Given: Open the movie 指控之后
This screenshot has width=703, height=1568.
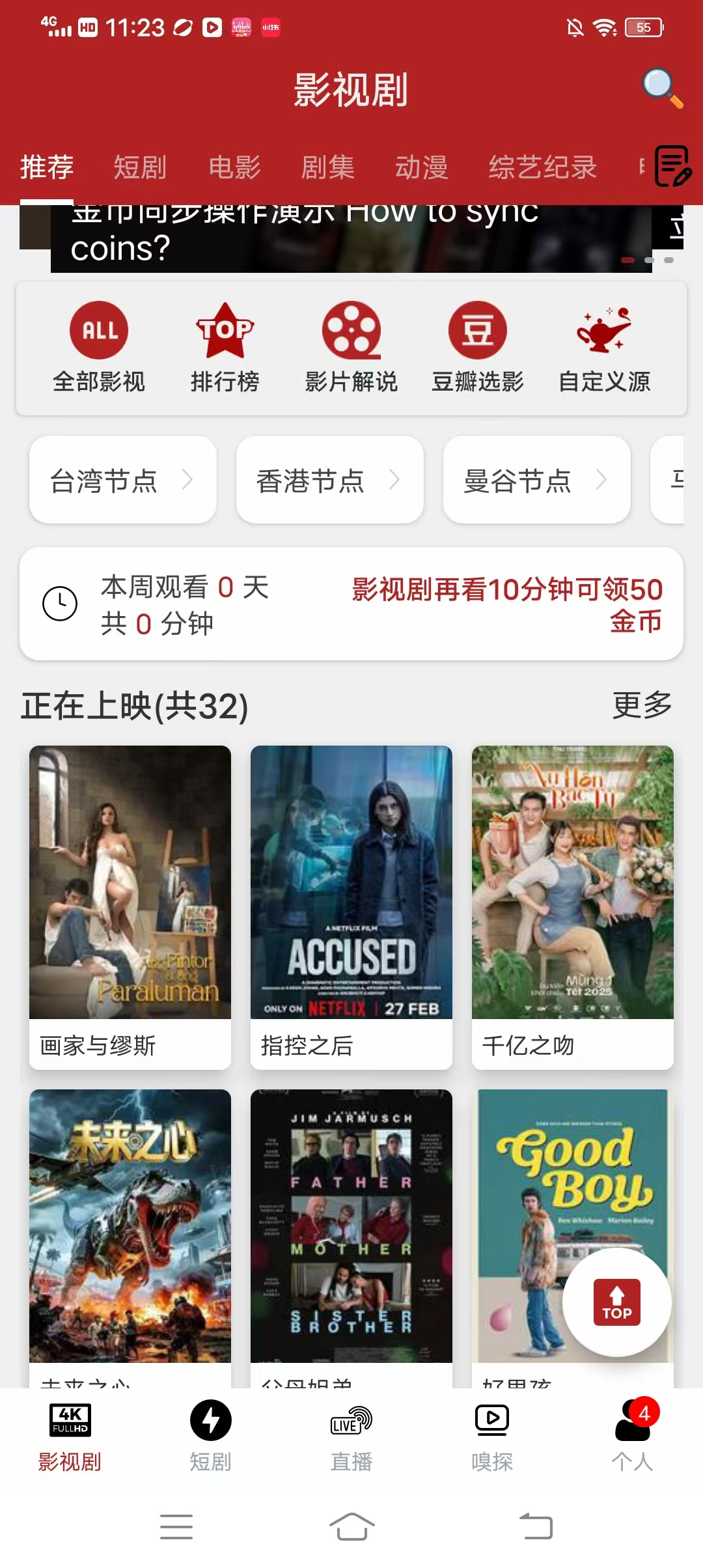Looking at the screenshot, I should (351, 906).
